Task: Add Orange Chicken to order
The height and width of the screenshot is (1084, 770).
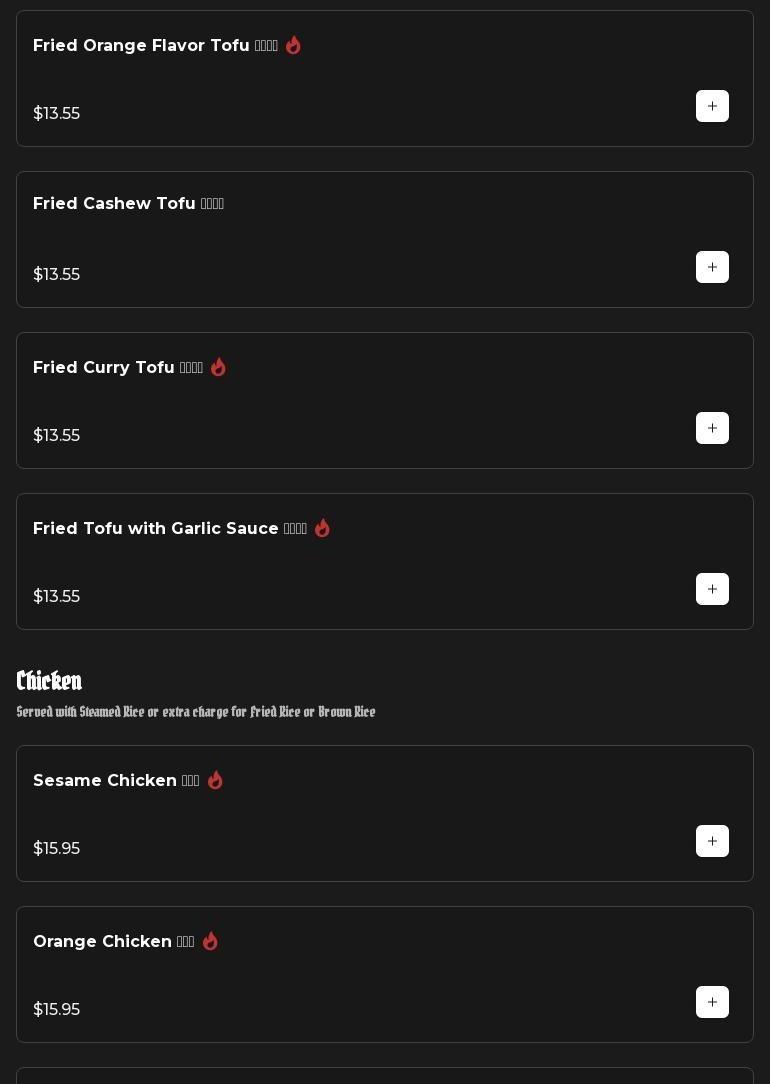Action: pos(712,1002)
